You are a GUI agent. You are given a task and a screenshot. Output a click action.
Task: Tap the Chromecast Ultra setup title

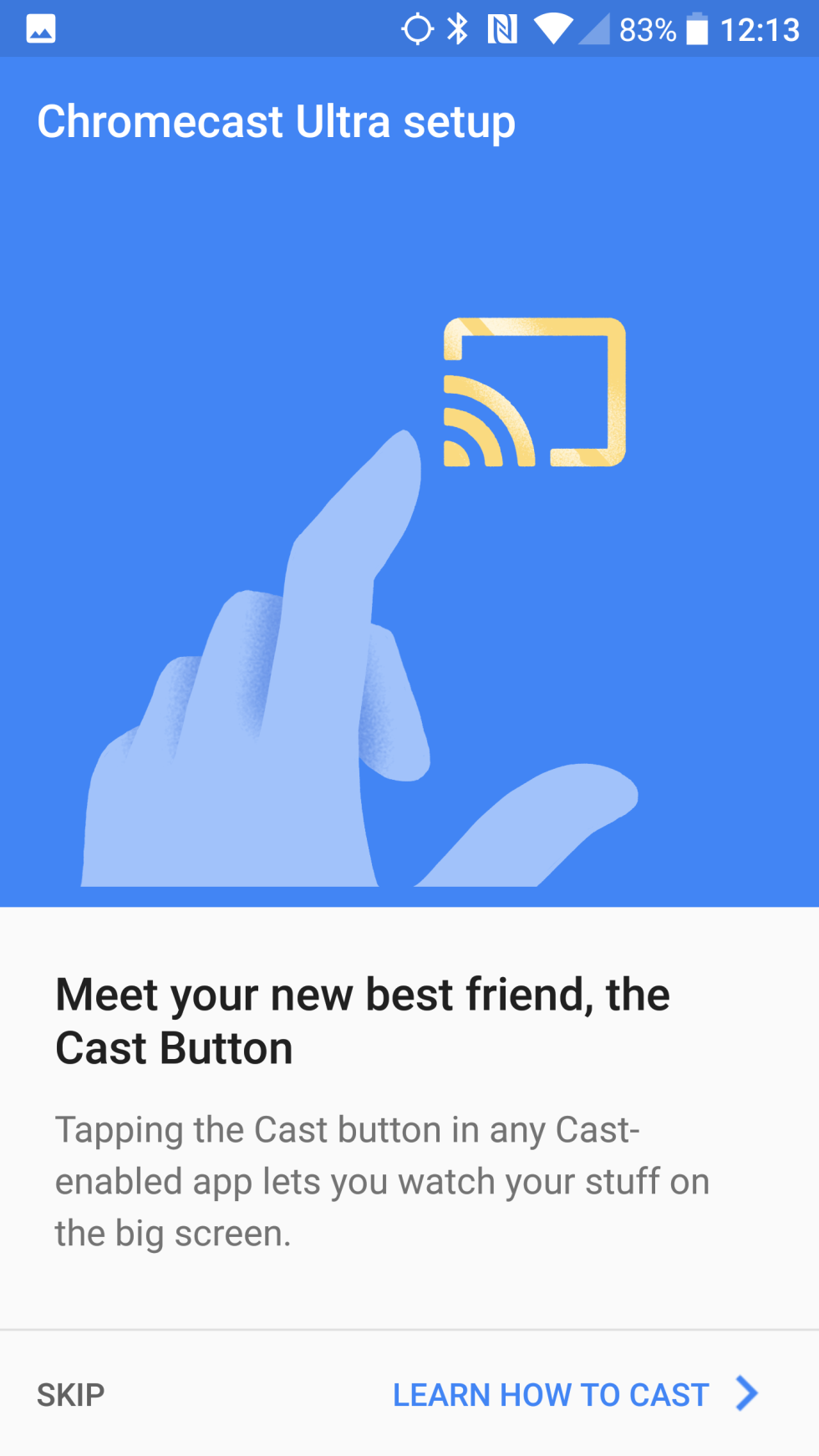[277, 121]
